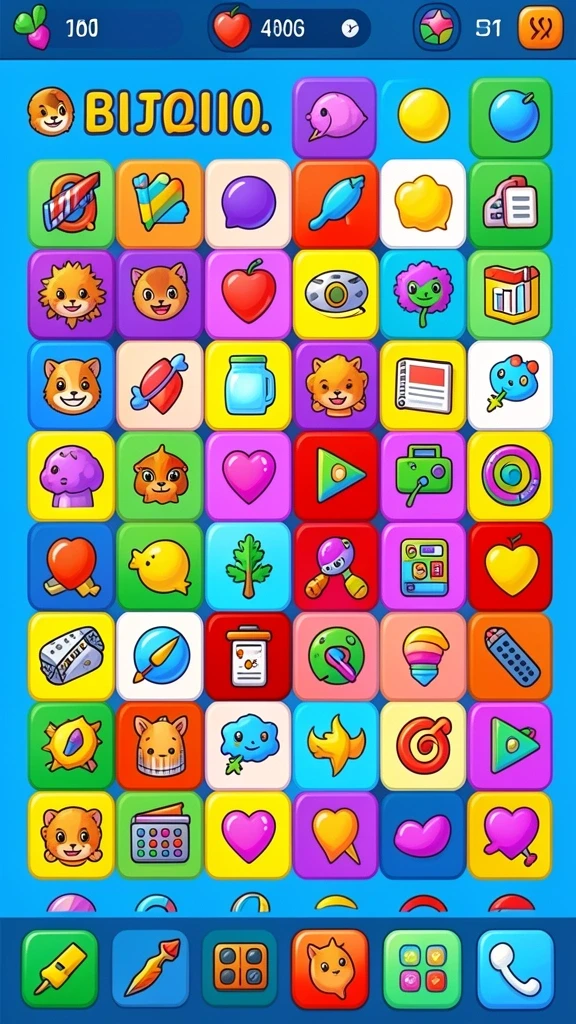576x1024 pixels.
Task: Select the trash can tile
Action: (248, 656)
